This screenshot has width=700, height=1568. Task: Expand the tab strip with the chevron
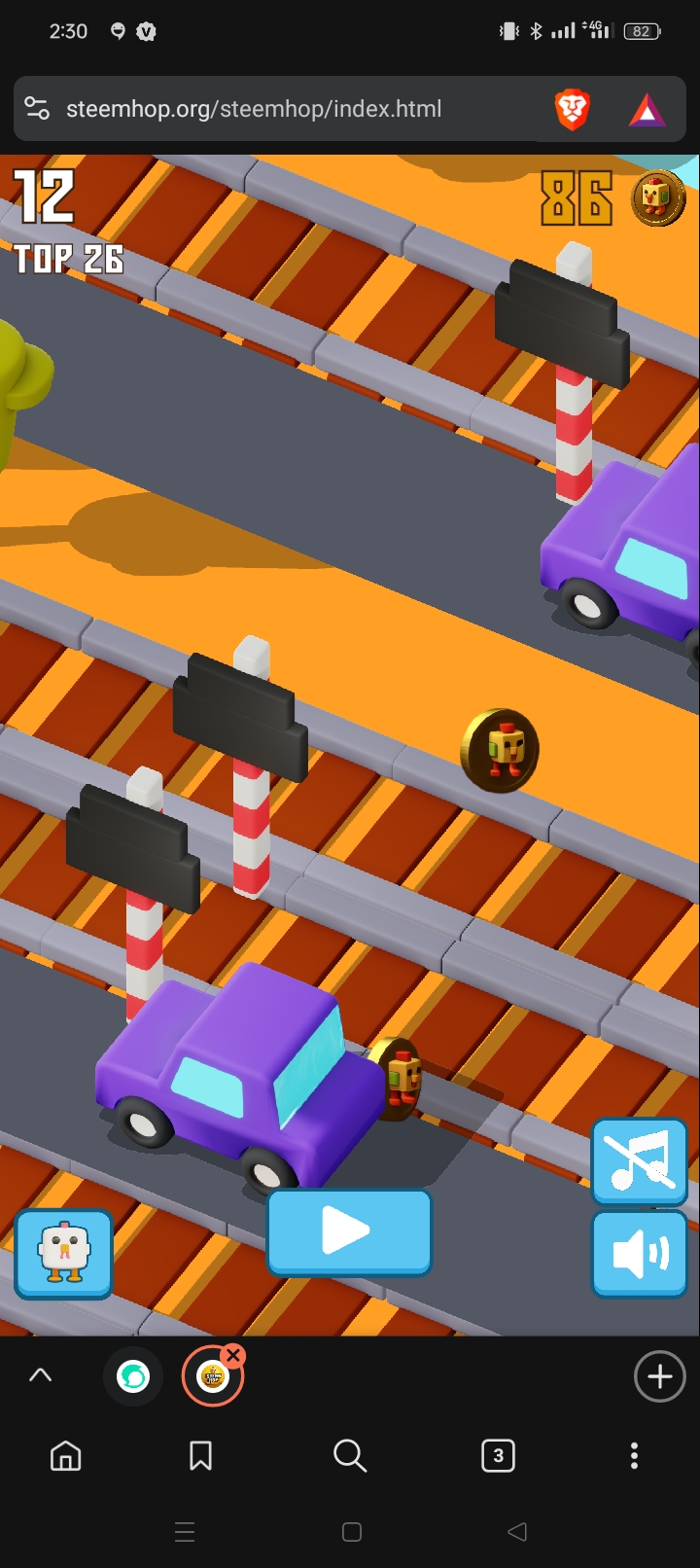pyautogui.click(x=40, y=1375)
